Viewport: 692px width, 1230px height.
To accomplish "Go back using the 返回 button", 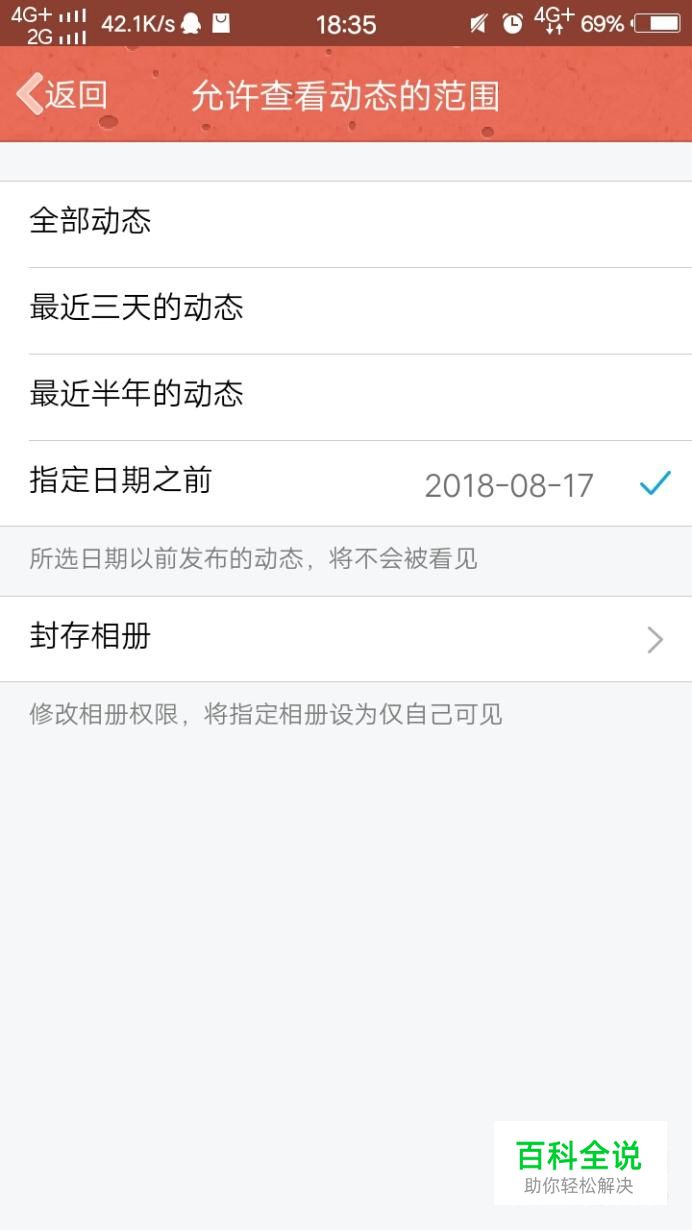I will click(62, 95).
